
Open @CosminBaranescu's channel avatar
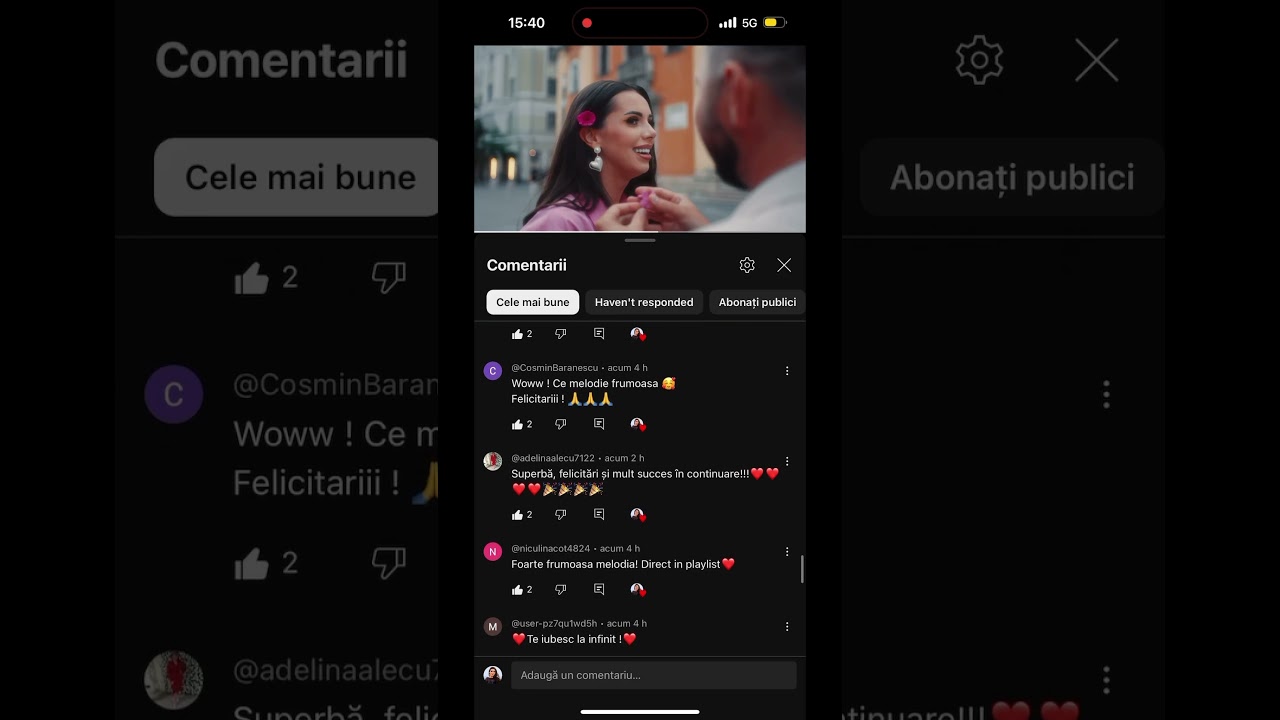click(492, 371)
